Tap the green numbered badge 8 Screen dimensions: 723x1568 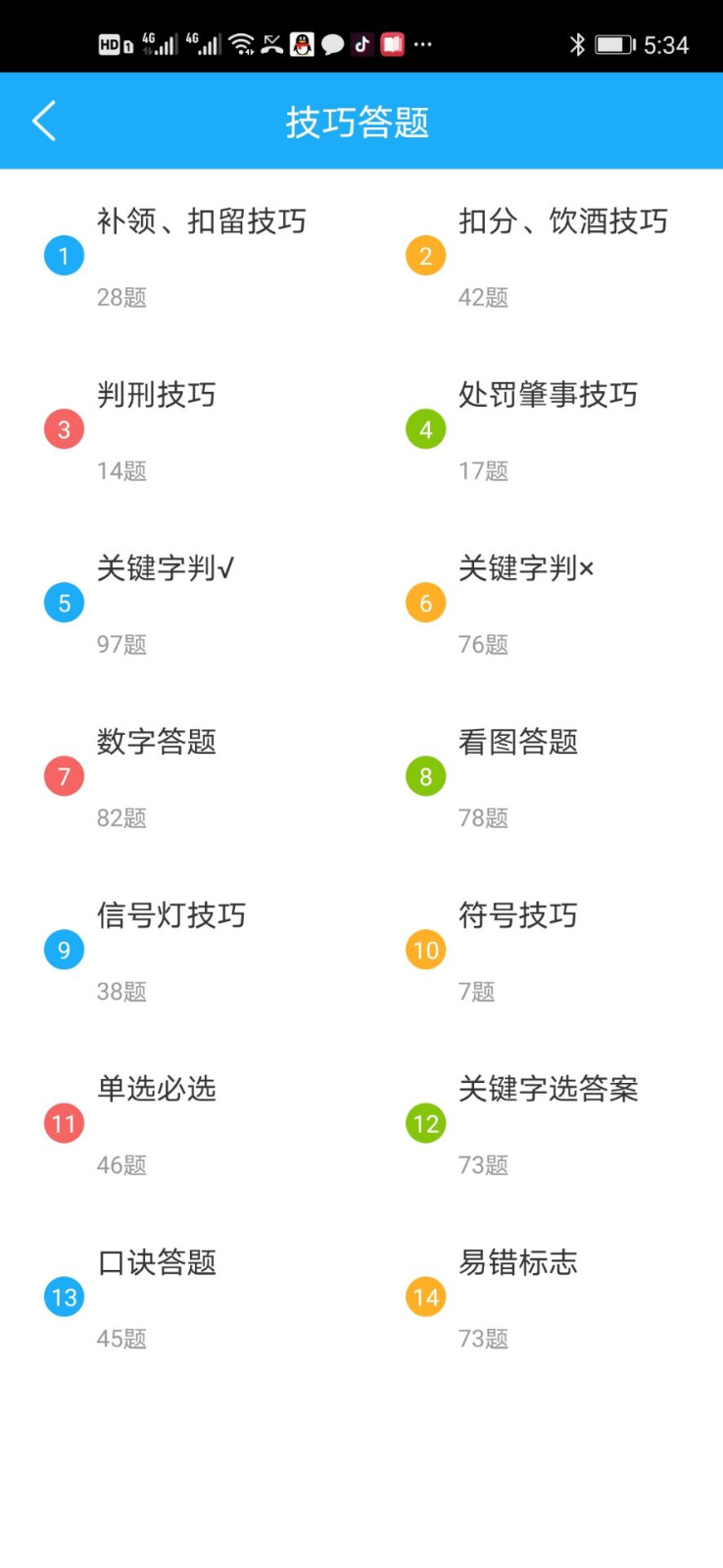(424, 775)
